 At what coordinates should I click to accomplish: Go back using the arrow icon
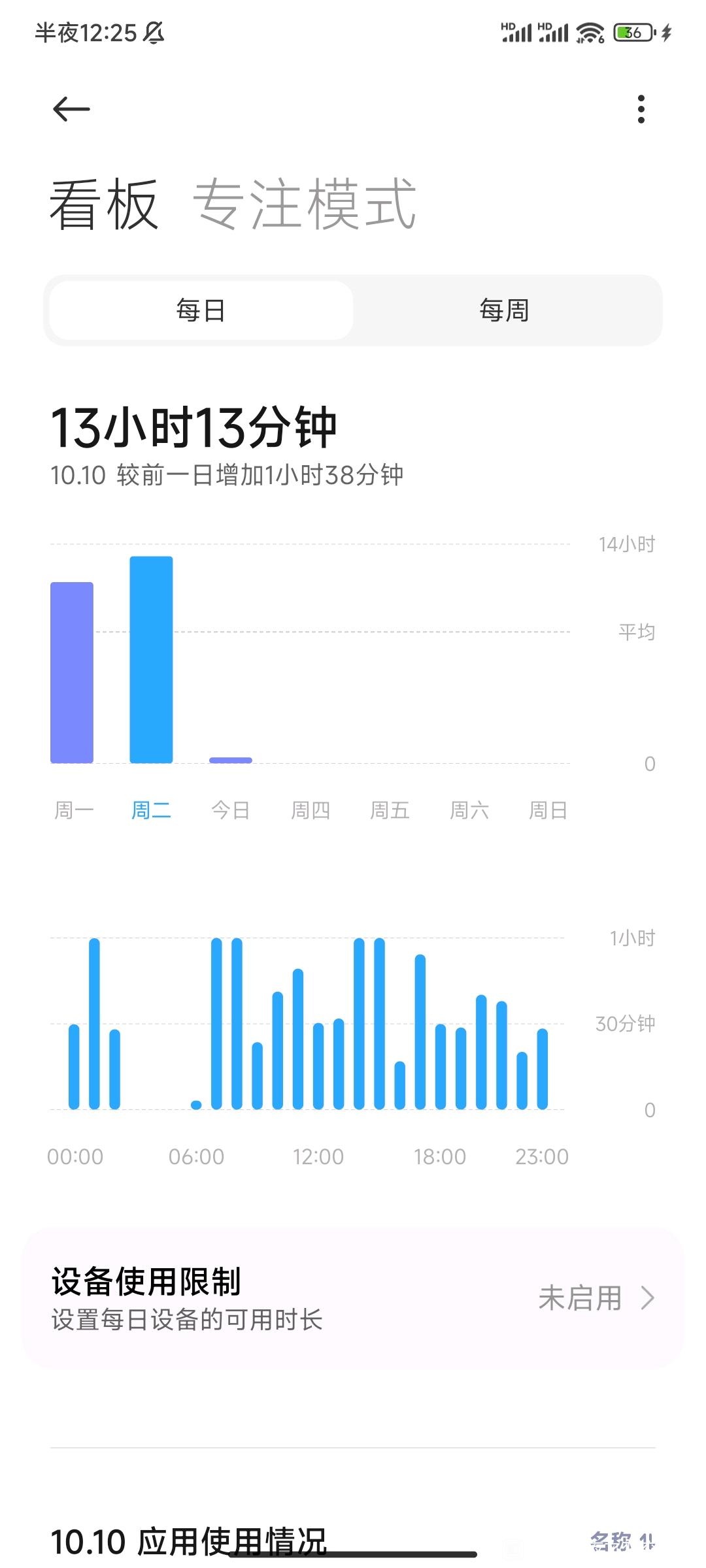click(x=71, y=109)
